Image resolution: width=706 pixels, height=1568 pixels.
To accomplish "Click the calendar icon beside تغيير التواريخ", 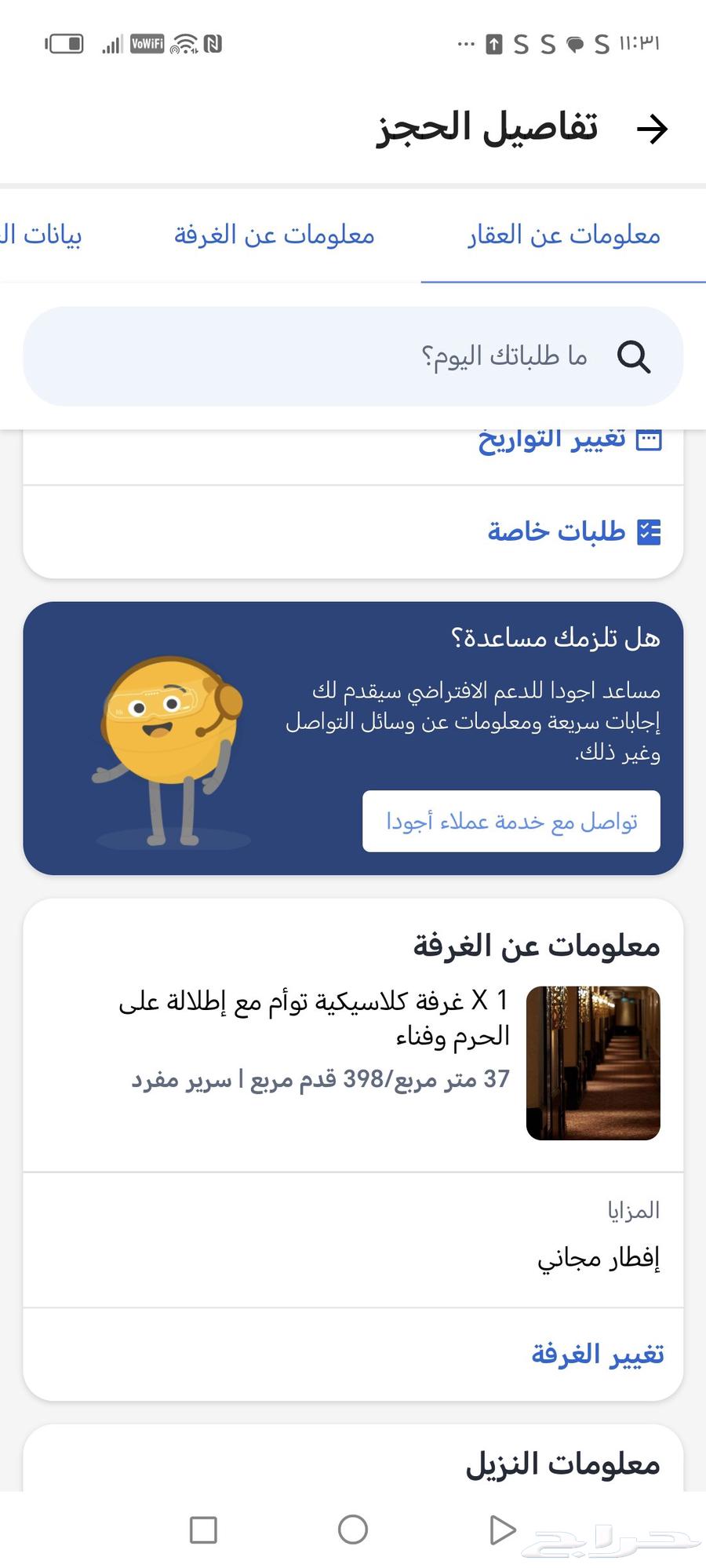I will [648, 438].
